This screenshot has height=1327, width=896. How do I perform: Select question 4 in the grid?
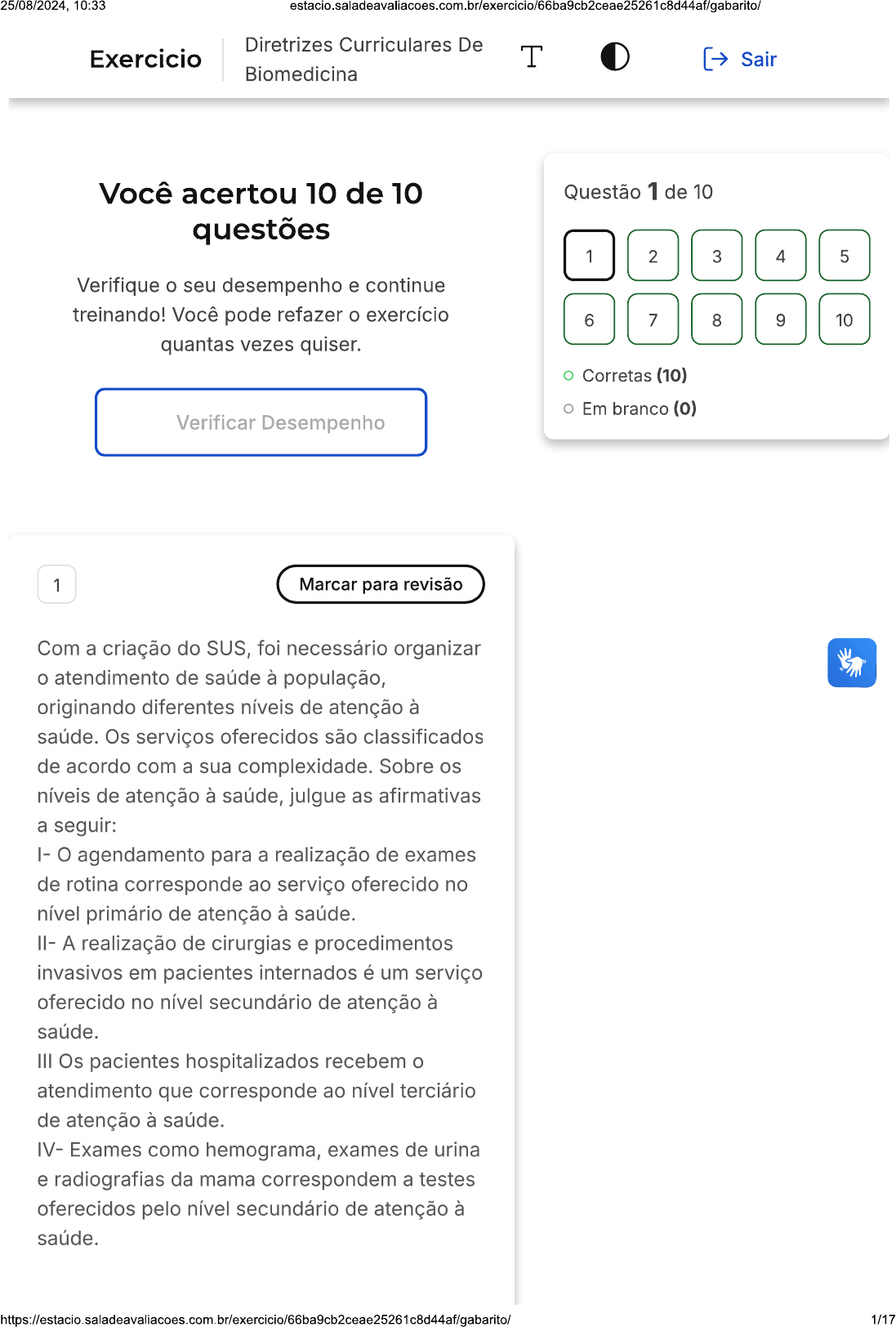click(780, 256)
